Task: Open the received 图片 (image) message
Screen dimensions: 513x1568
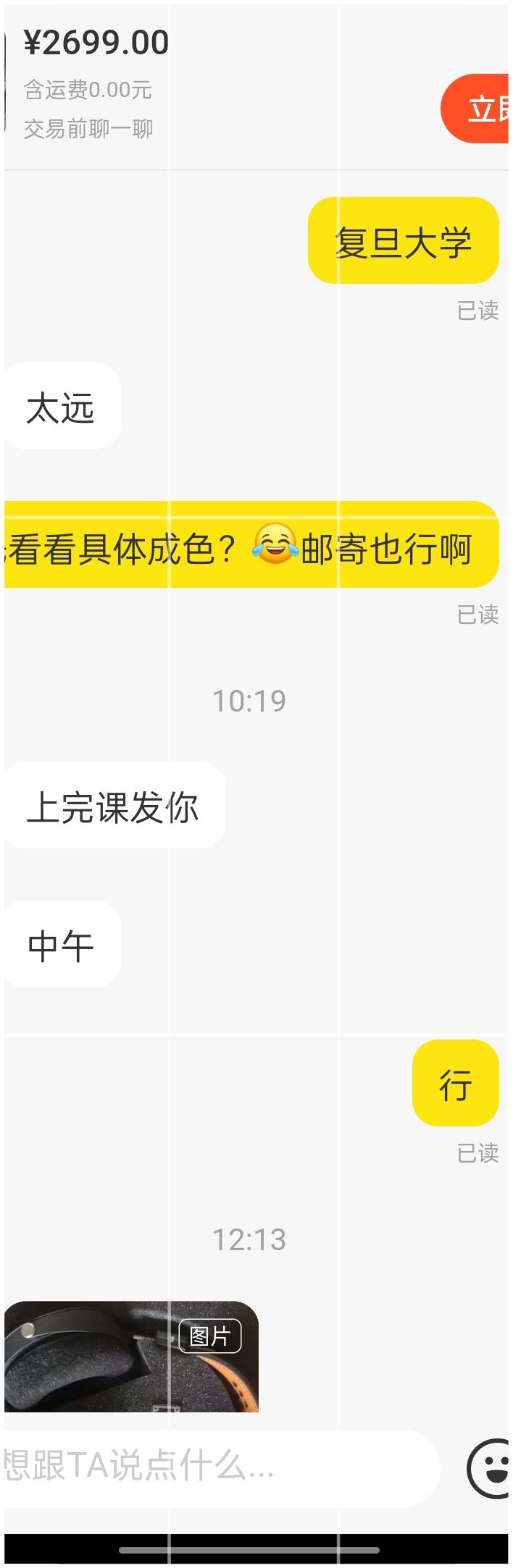Action: (x=130, y=1357)
